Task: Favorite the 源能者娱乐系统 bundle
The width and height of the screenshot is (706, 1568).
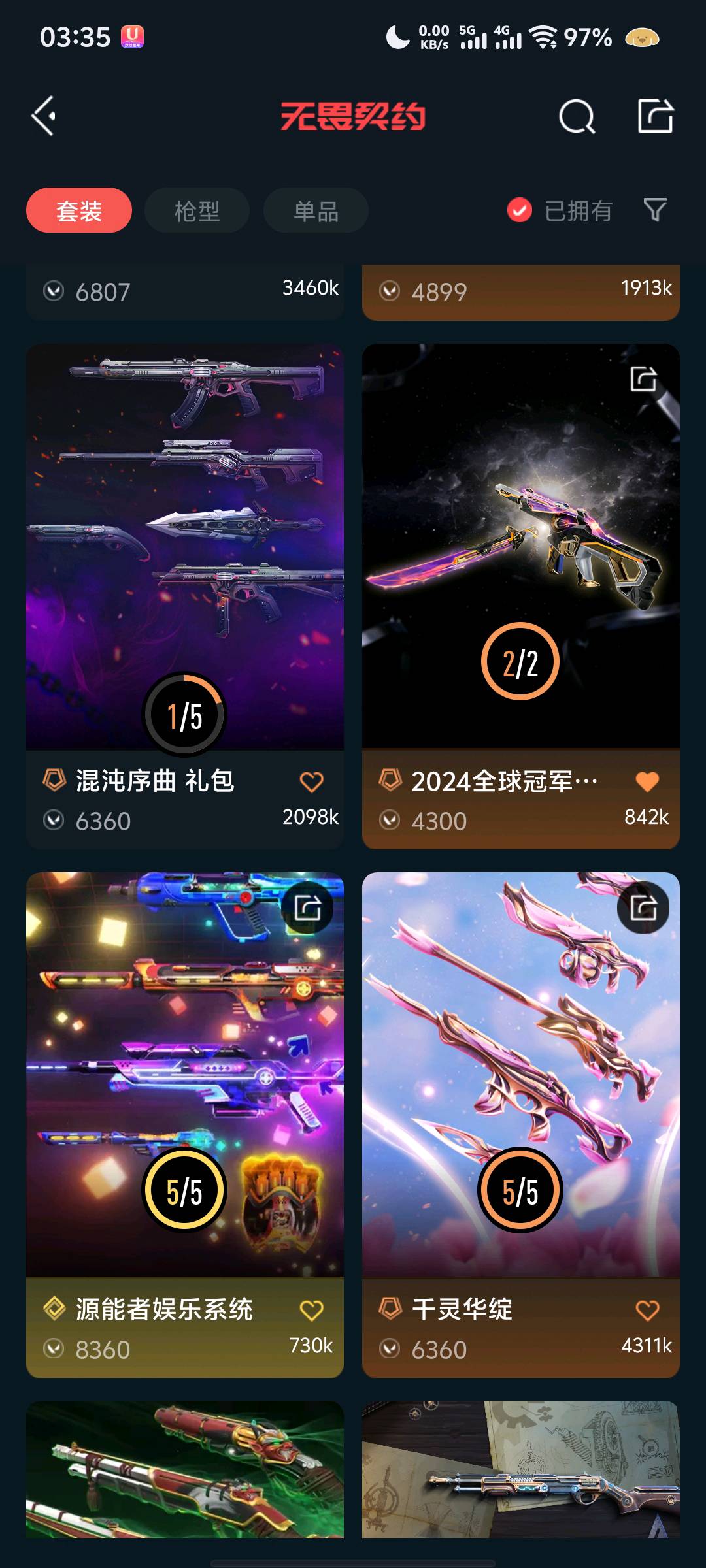Action: pos(311,1310)
